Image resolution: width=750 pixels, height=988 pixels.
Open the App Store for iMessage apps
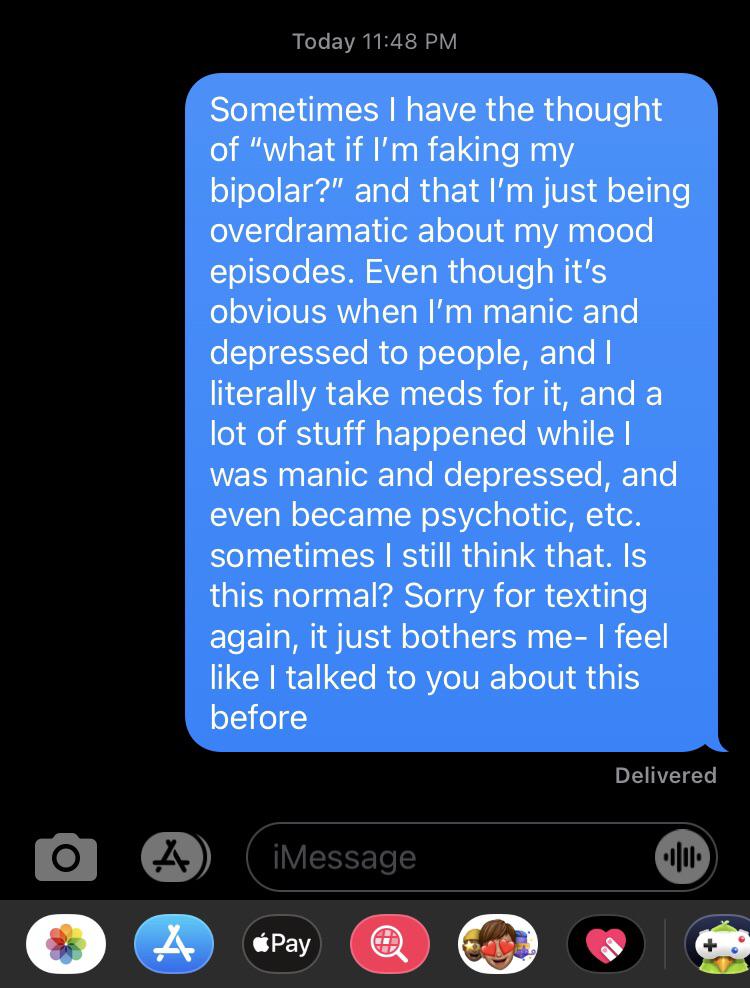pyautogui.click(x=174, y=943)
